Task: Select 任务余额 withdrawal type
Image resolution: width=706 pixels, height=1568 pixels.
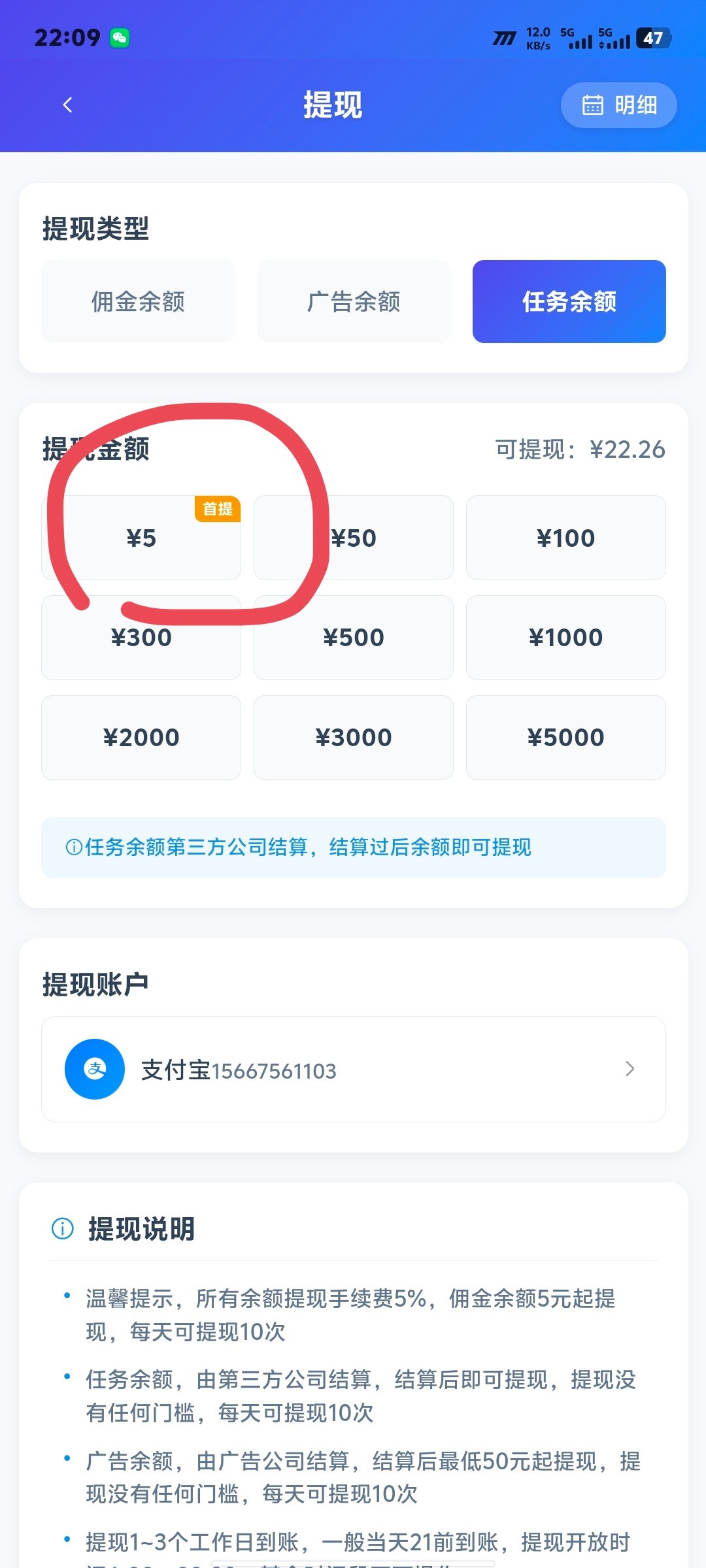Action: pyautogui.click(x=569, y=301)
